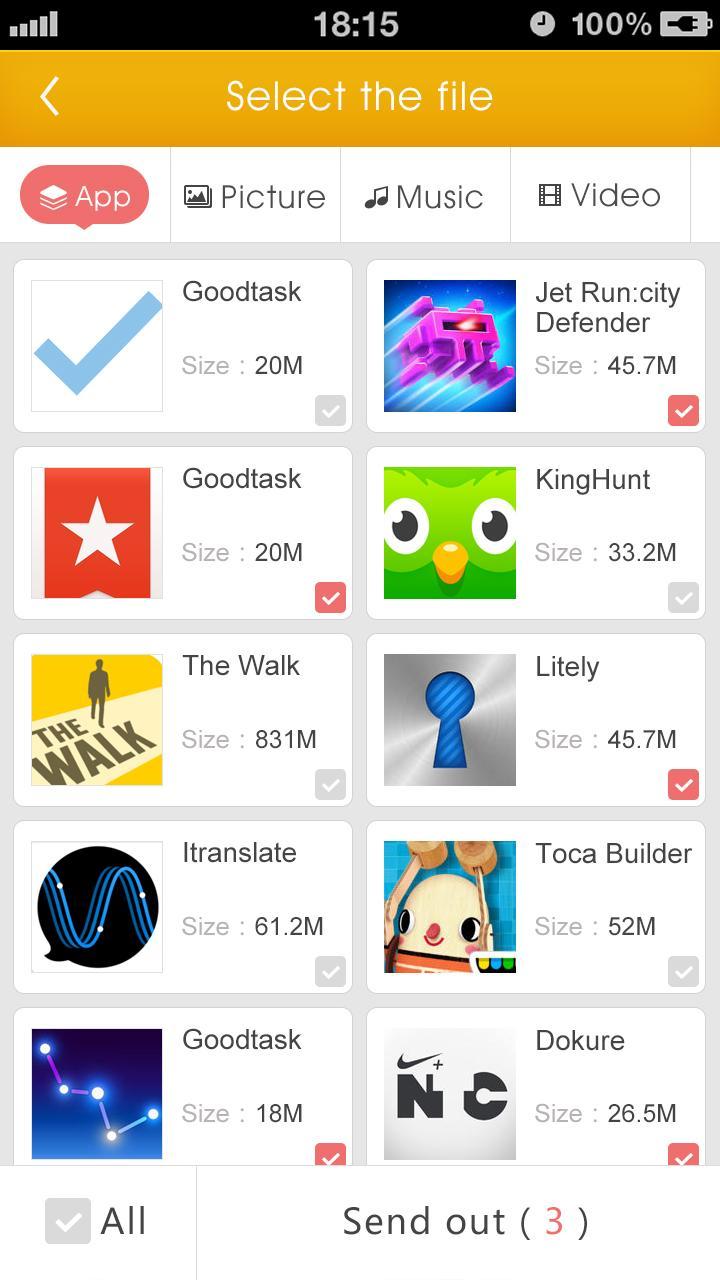The image size is (720, 1280).
Task: Select the Dokure app card
Action: tap(536, 1088)
